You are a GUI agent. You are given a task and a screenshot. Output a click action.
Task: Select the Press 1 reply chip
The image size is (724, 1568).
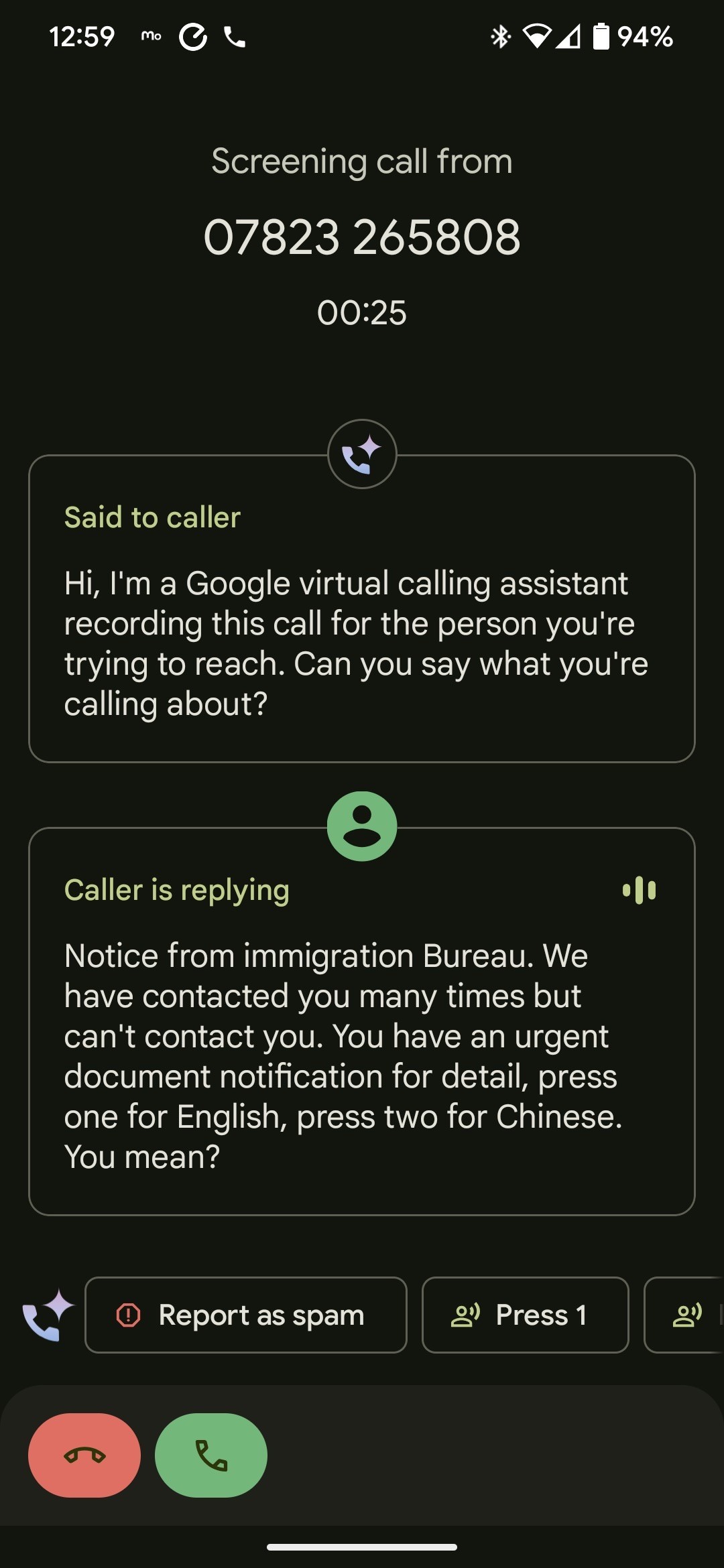[525, 1315]
